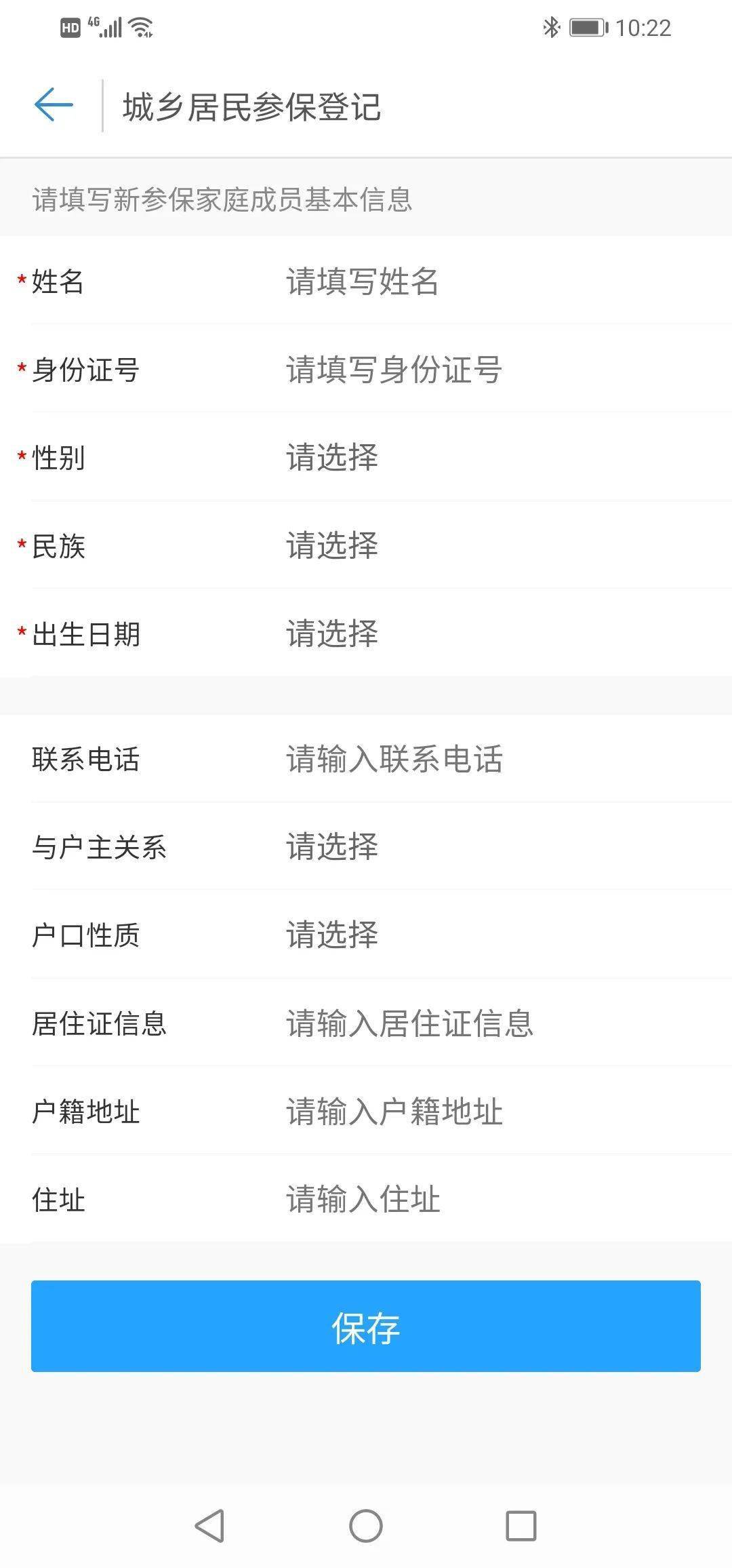Open recent apps from navigation bar
Viewport: 732px width, 1568px height.
point(521,1527)
